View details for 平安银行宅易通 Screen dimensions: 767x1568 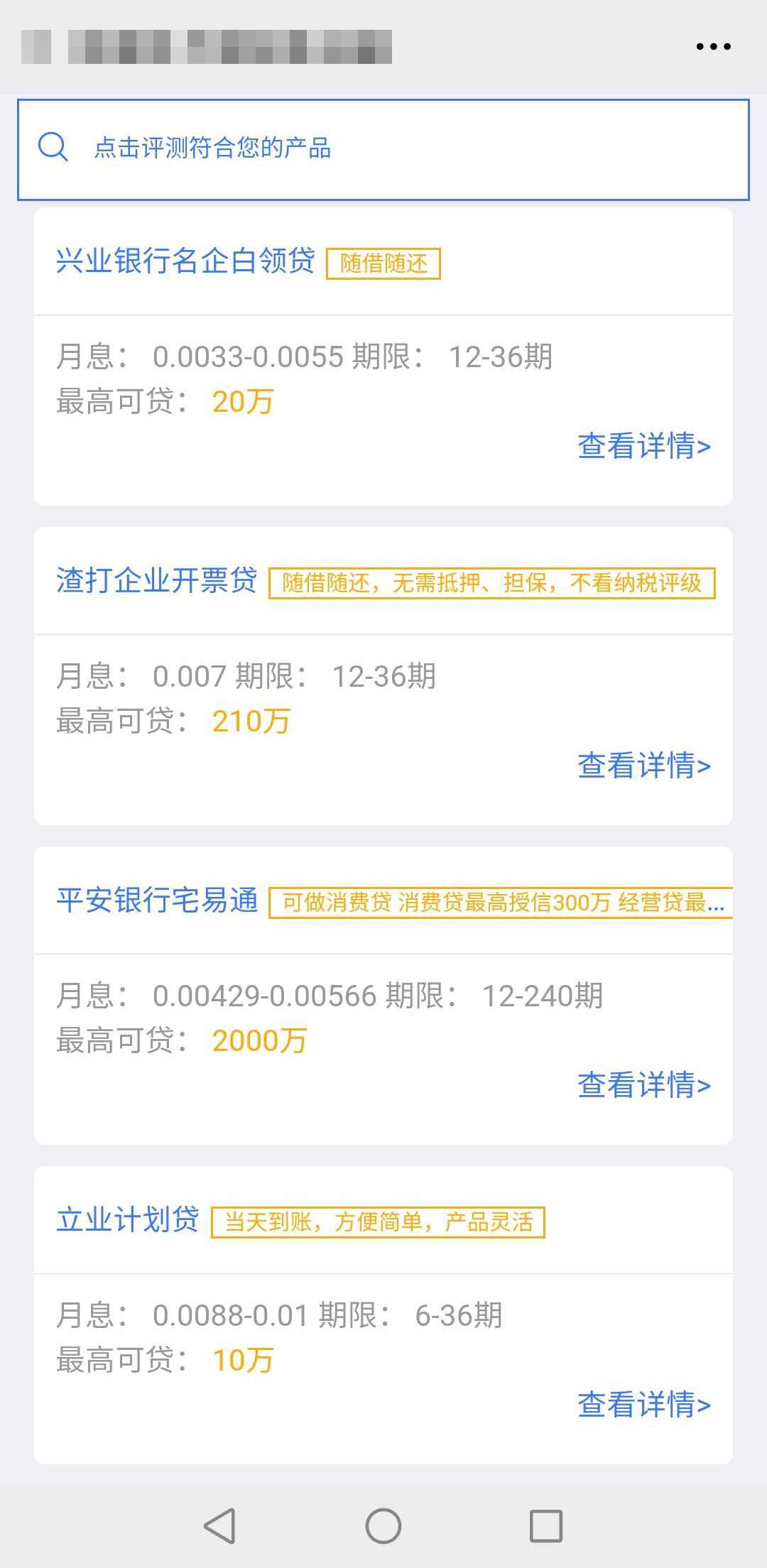(x=643, y=1086)
